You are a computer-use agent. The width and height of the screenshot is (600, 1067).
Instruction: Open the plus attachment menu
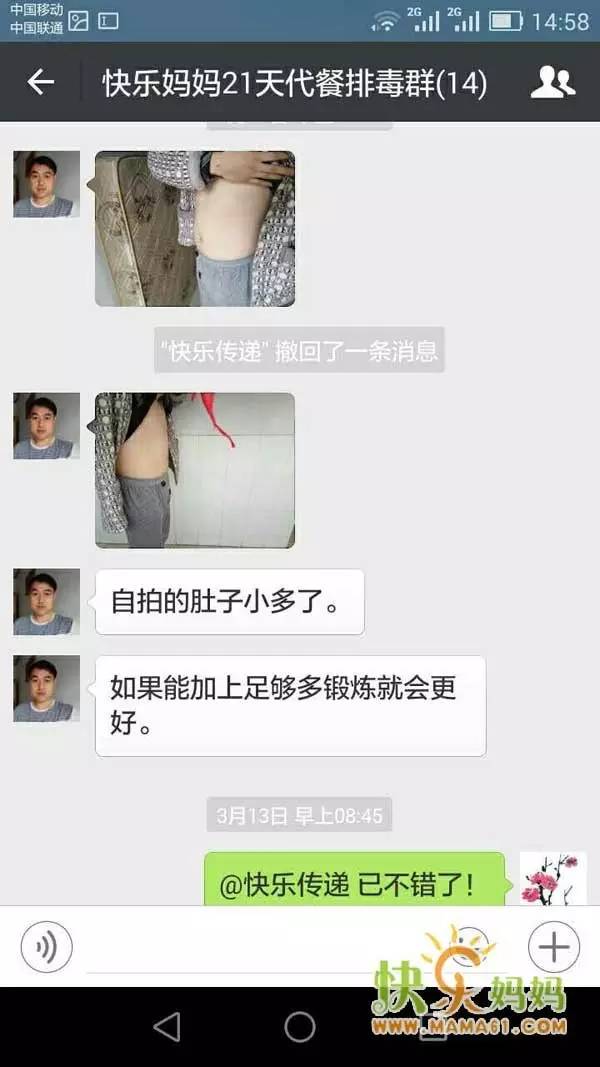553,946
